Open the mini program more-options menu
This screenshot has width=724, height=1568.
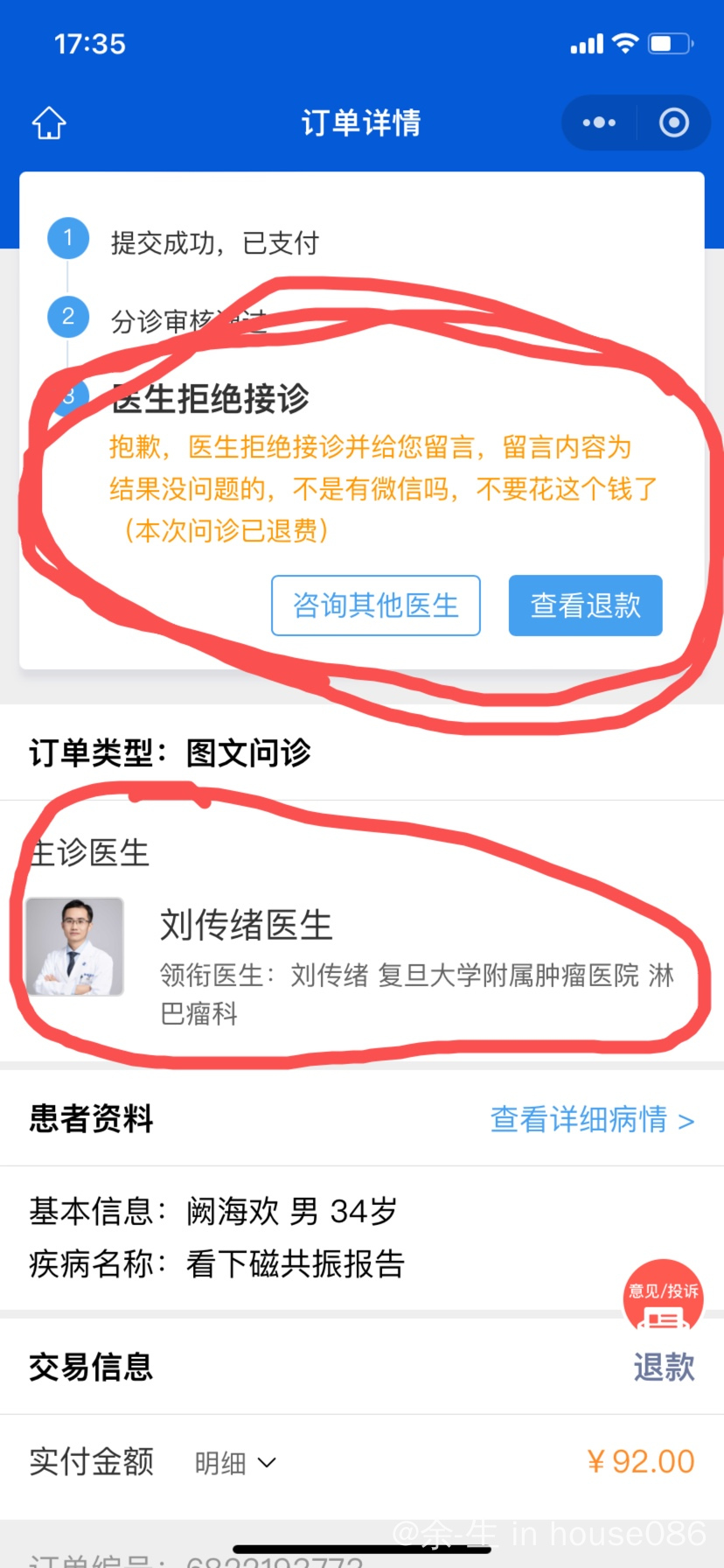pyautogui.click(x=599, y=123)
